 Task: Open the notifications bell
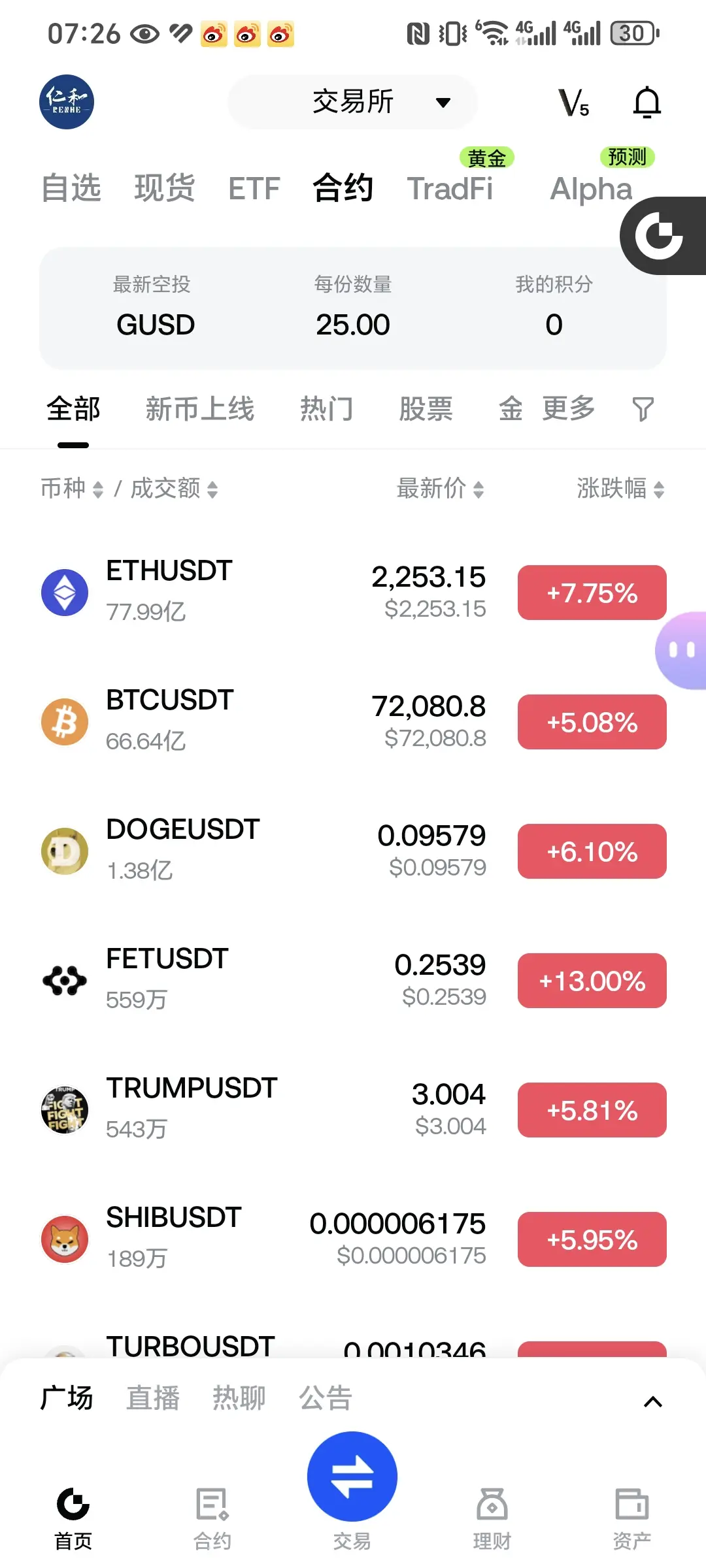click(647, 103)
